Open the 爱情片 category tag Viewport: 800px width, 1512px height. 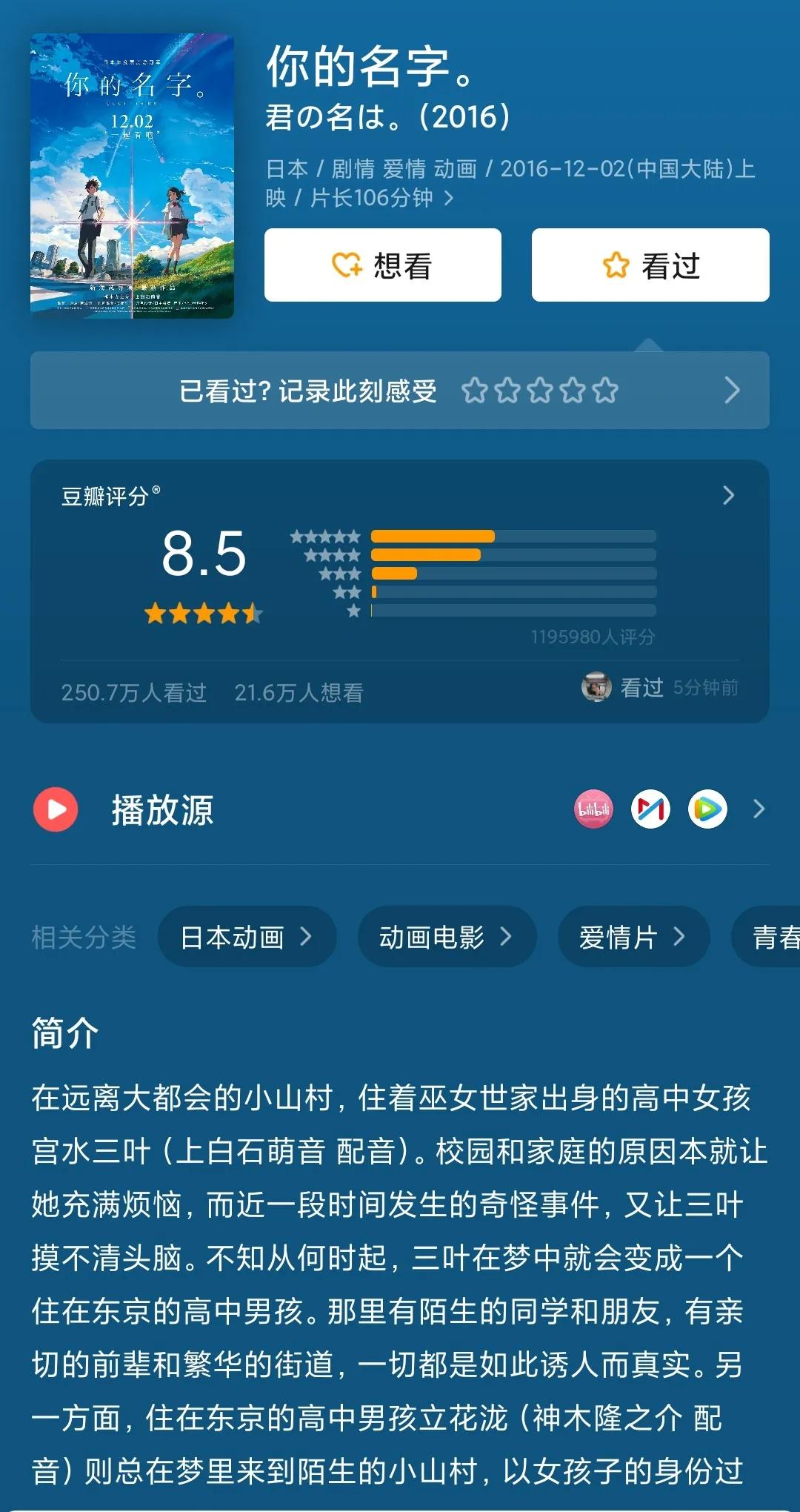[x=633, y=936]
